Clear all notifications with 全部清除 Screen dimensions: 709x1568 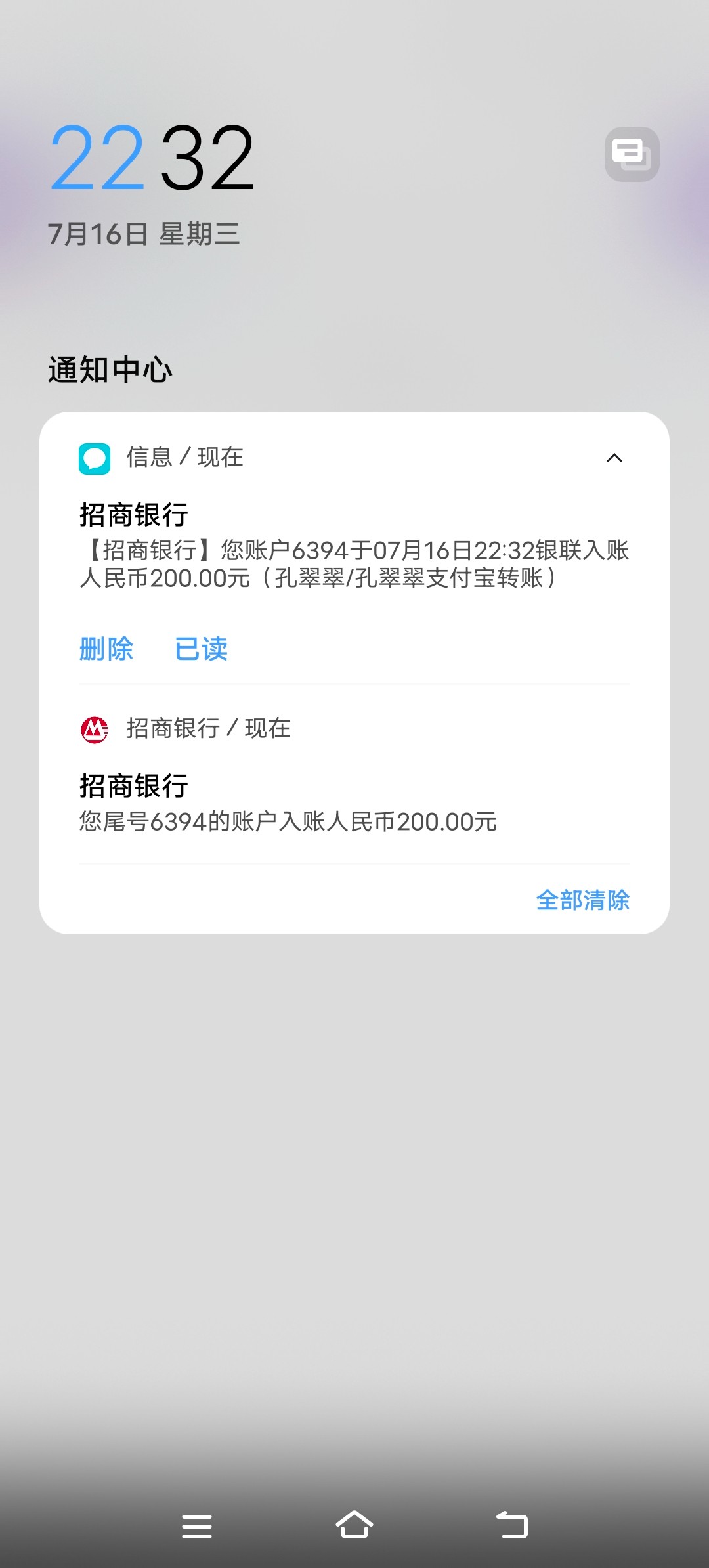(582, 900)
